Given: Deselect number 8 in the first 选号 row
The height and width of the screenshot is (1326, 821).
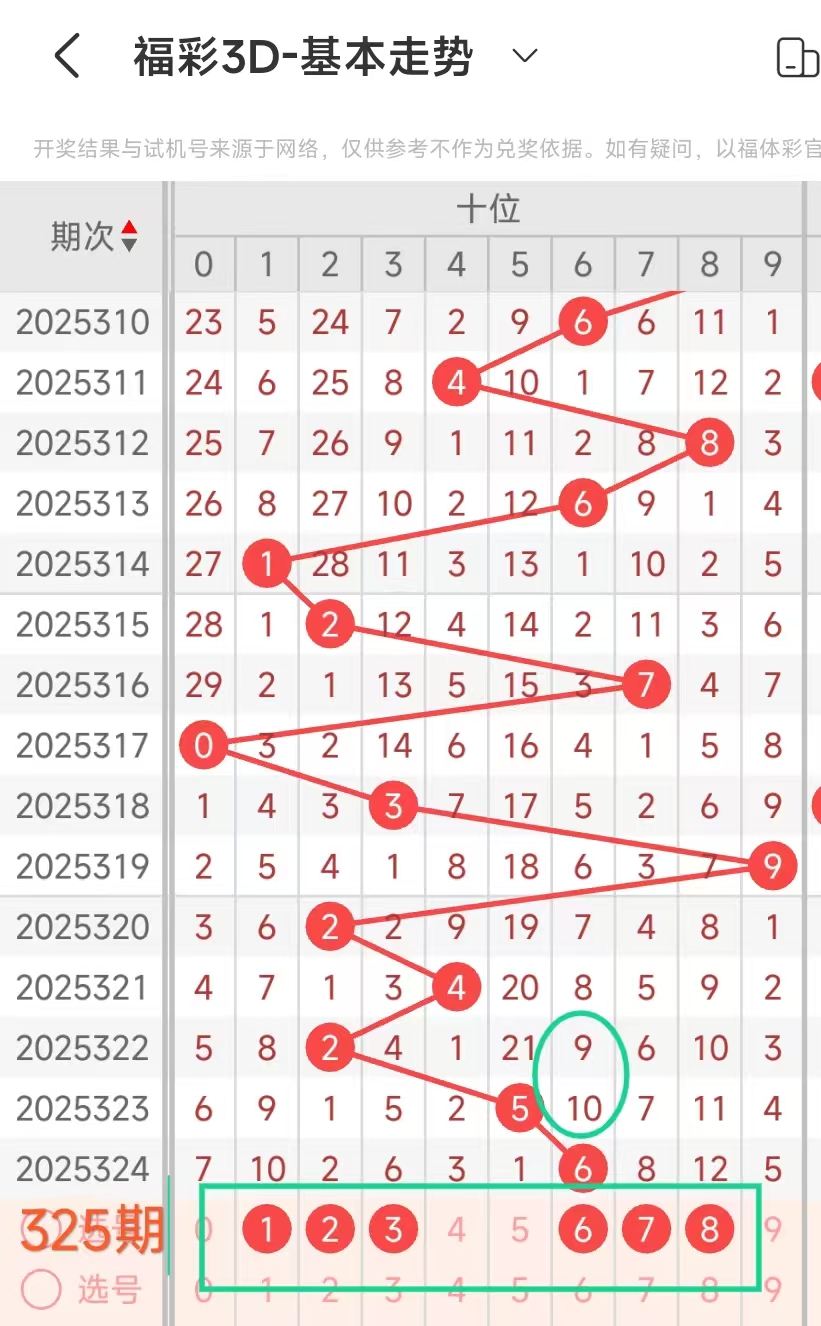Looking at the screenshot, I should pos(709,1229).
